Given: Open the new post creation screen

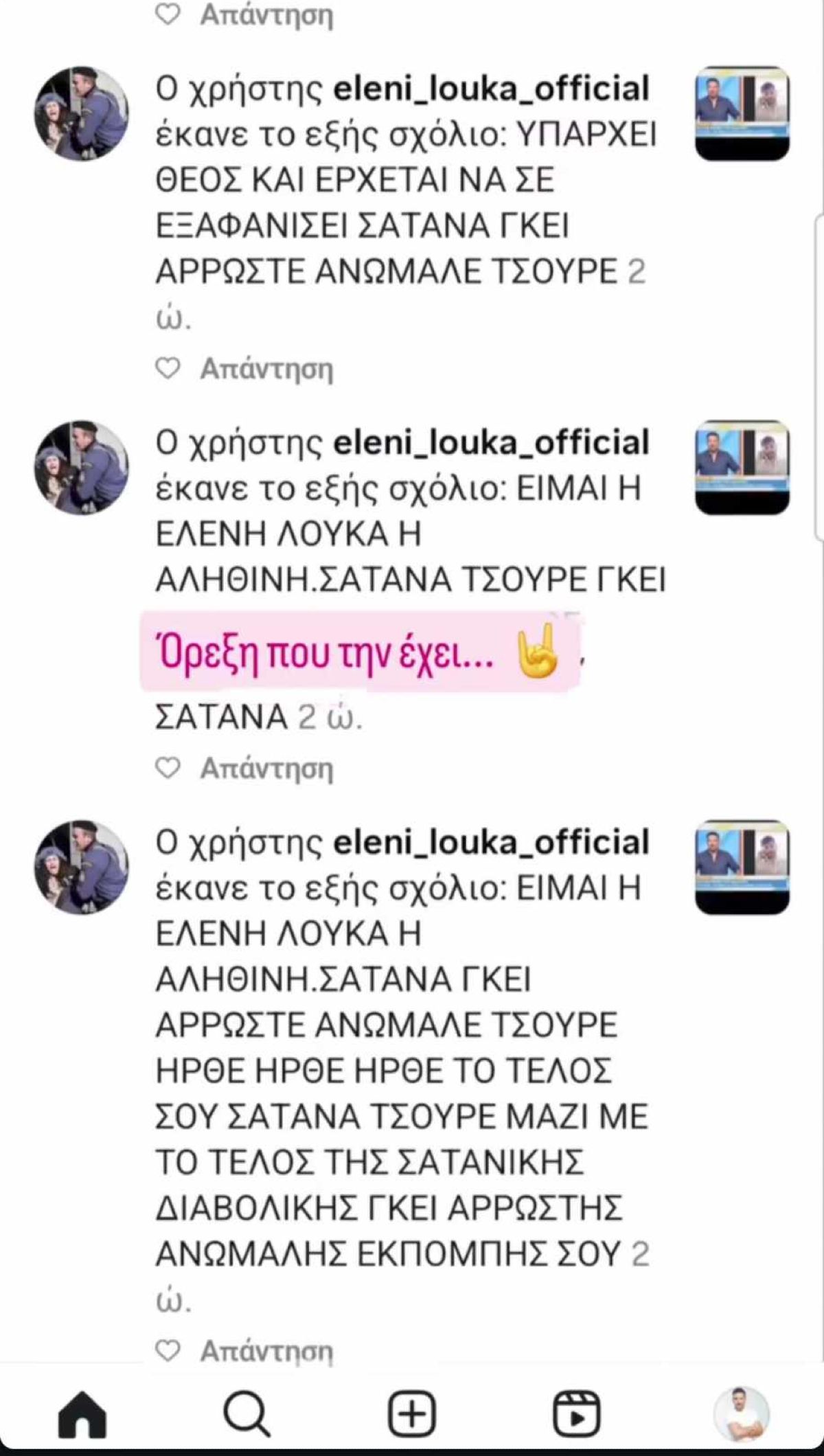Looking at the screenshot, I should coord(412,1412).
